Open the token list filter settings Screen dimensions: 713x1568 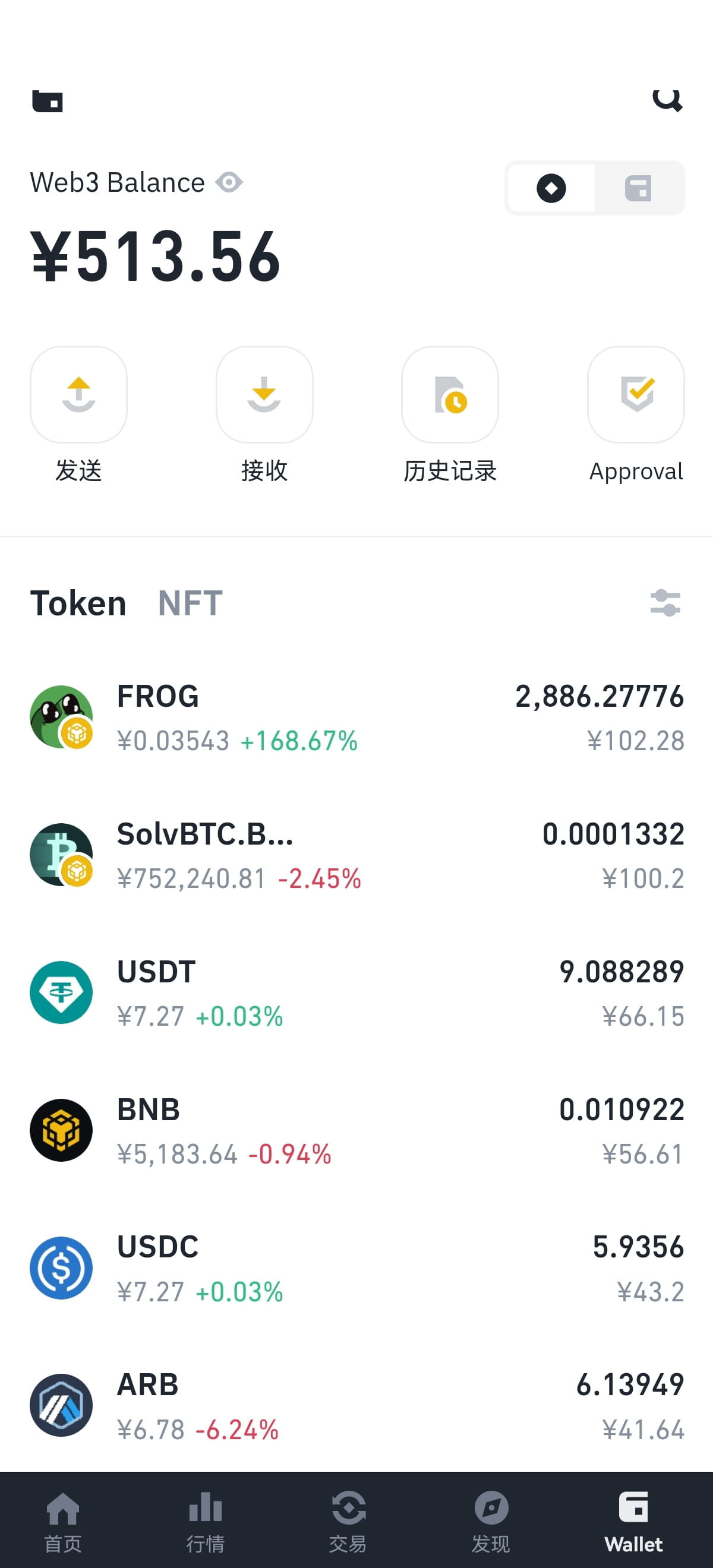tap(665, 603)
